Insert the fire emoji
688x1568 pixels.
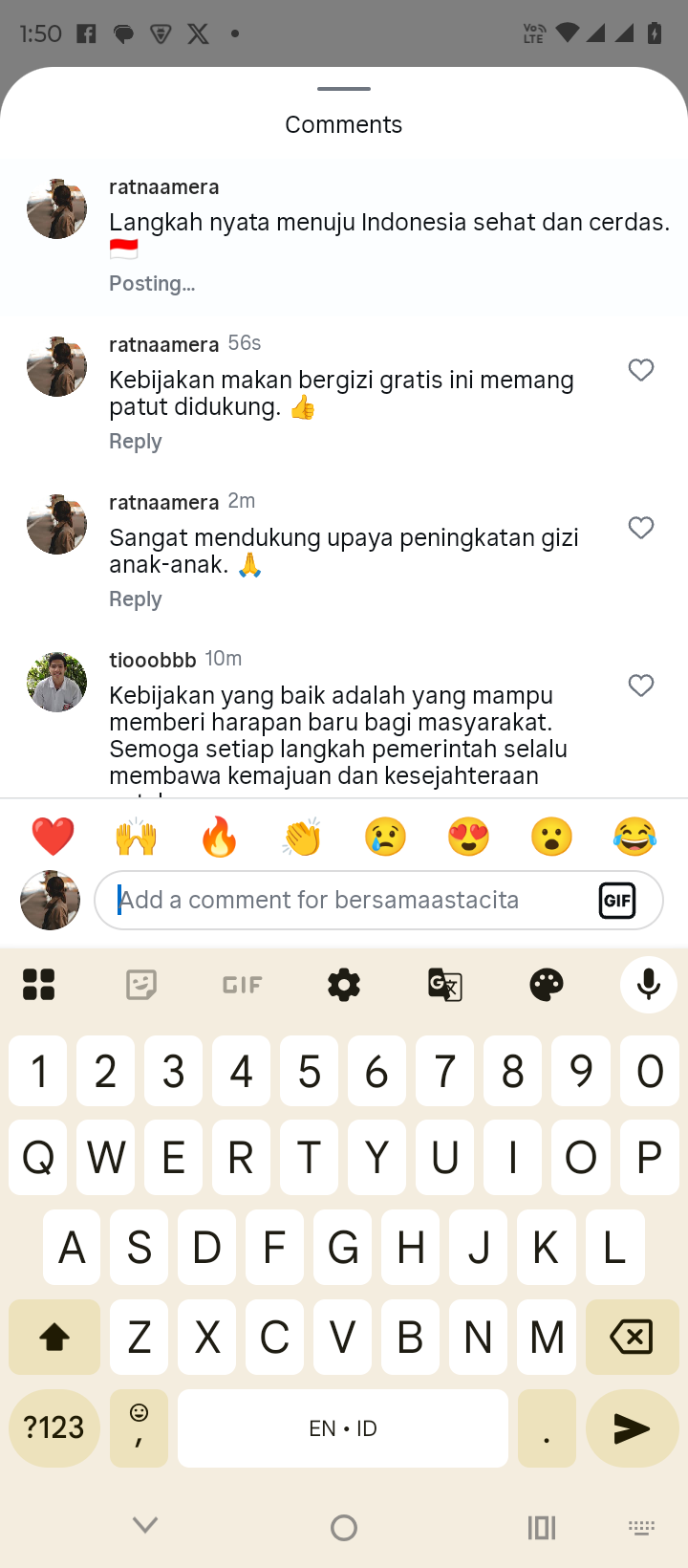(x=219, y=837)
